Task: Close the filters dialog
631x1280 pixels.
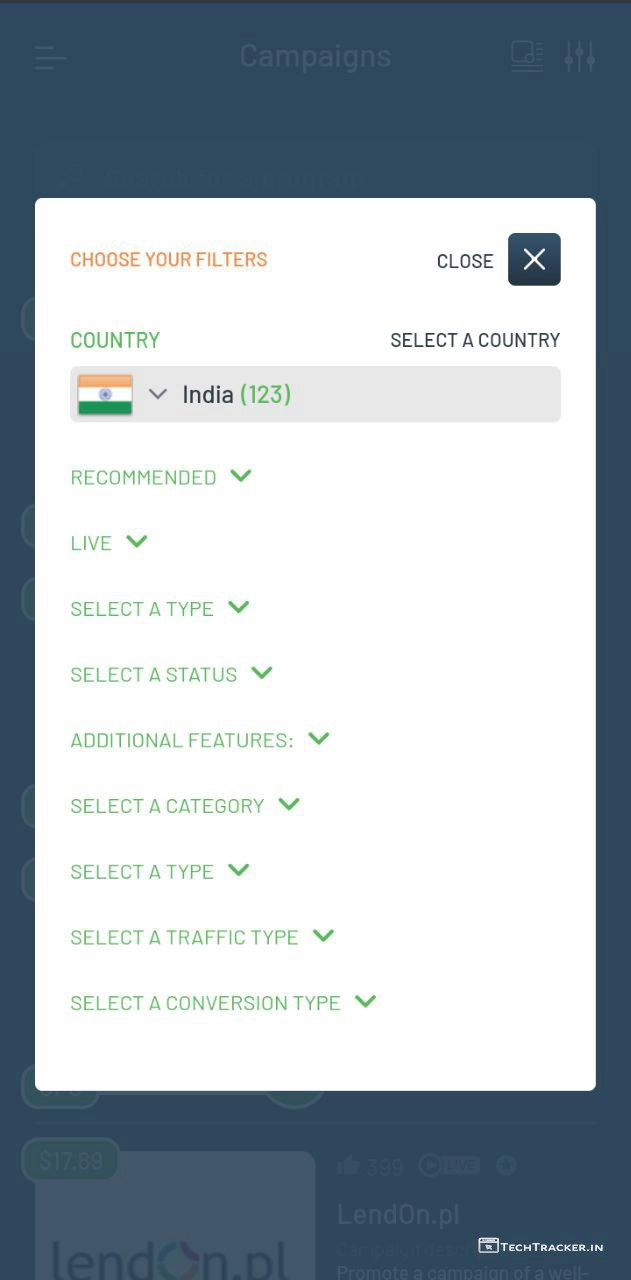Action: click(533, 260)
